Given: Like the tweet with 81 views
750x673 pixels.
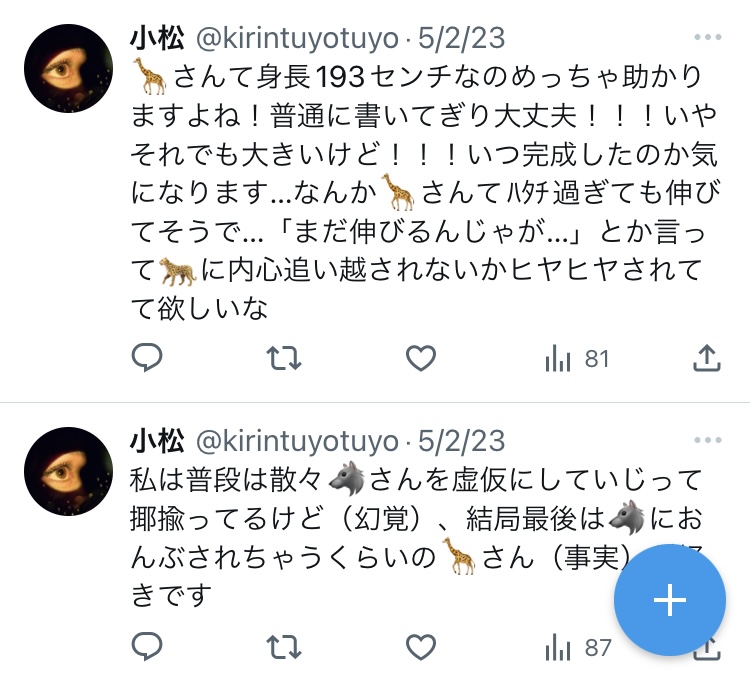Looking at the screenshot, I should [422, 357].
